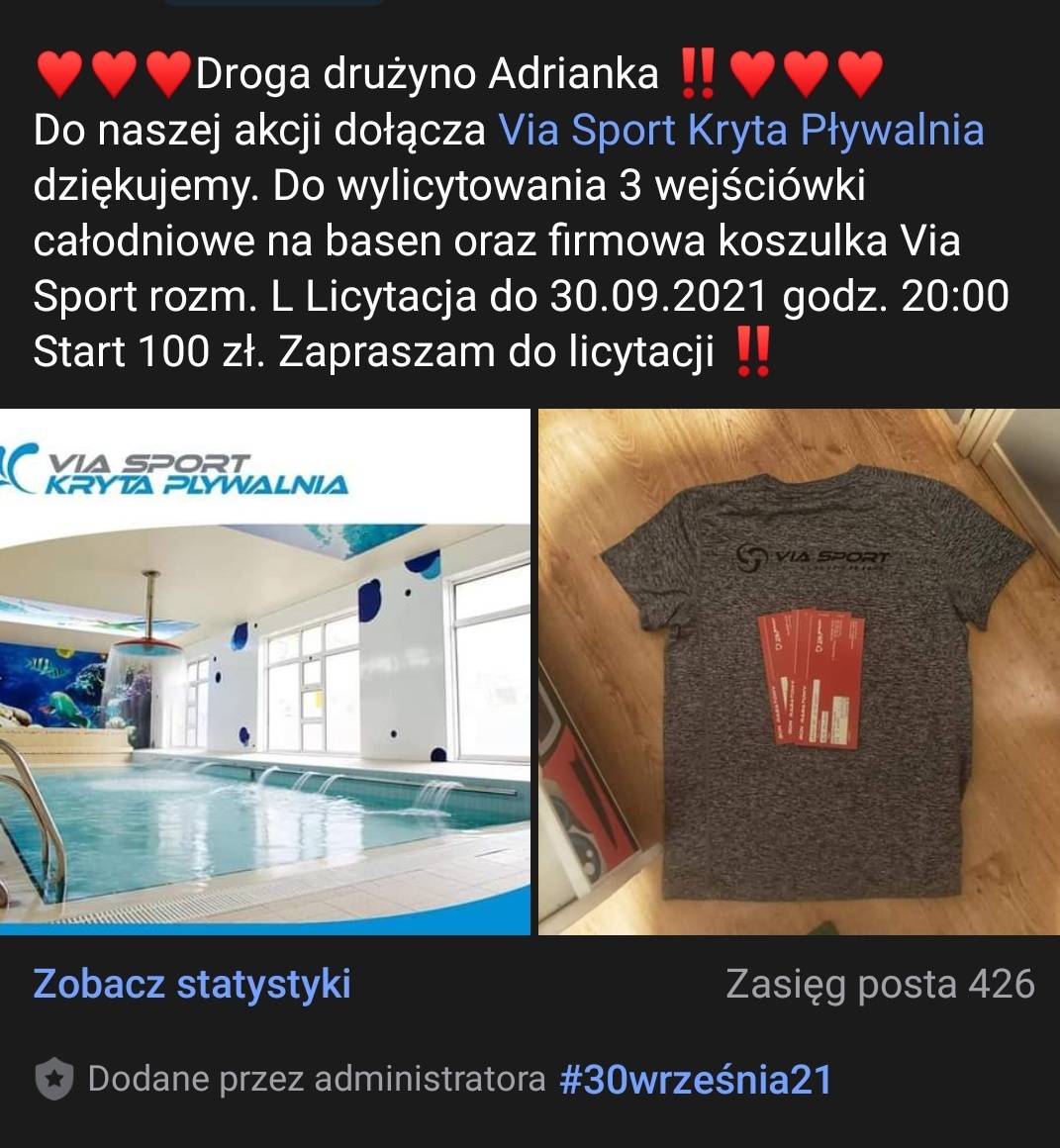Open the swimming pool photo
The height and width of the screenshot is (1148, 1060).
[x=264, y=671]
